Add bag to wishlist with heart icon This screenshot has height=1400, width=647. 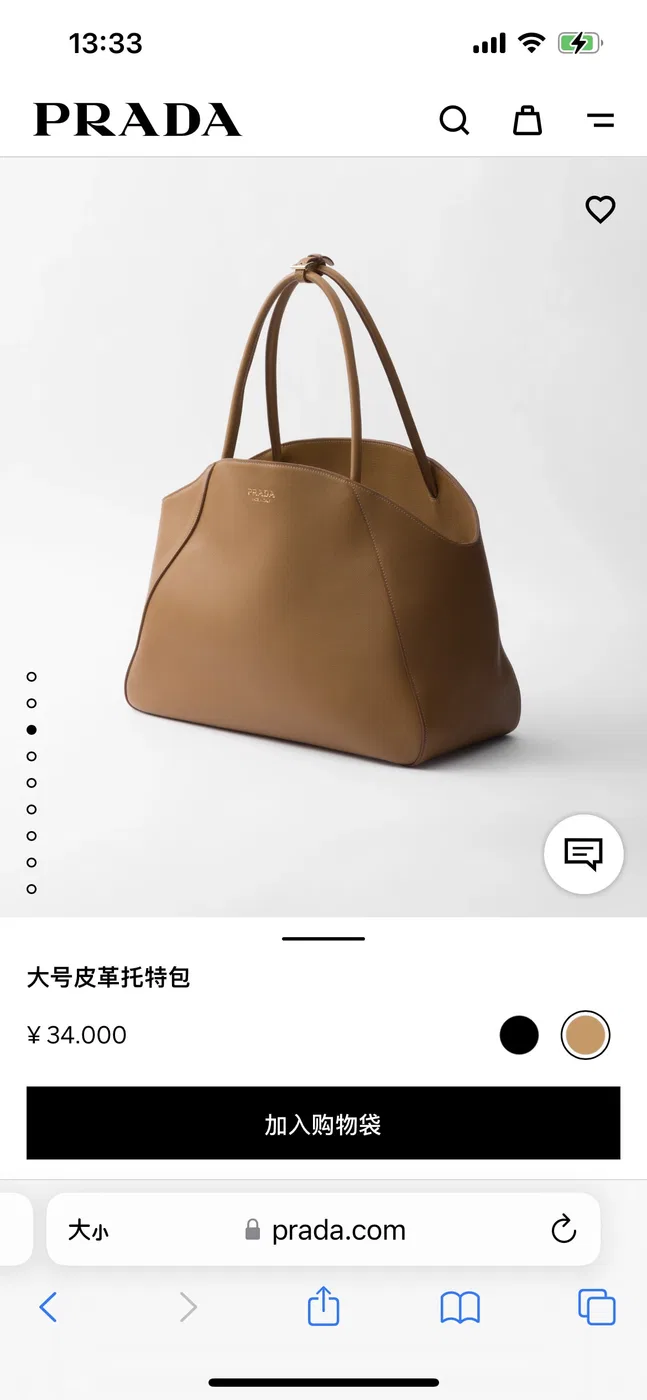click(x=600, y=209)
